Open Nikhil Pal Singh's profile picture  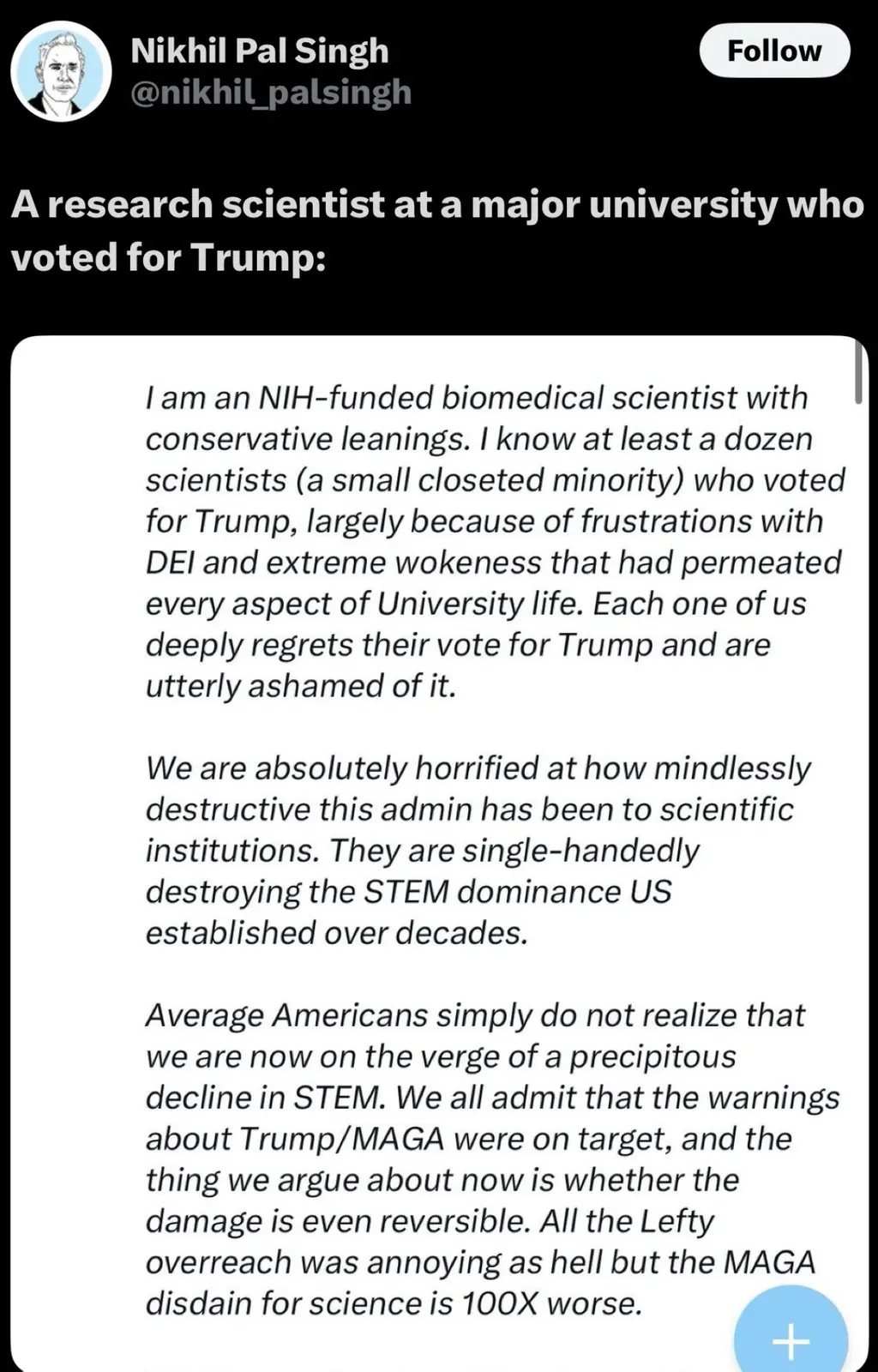(x=61, y=72)
